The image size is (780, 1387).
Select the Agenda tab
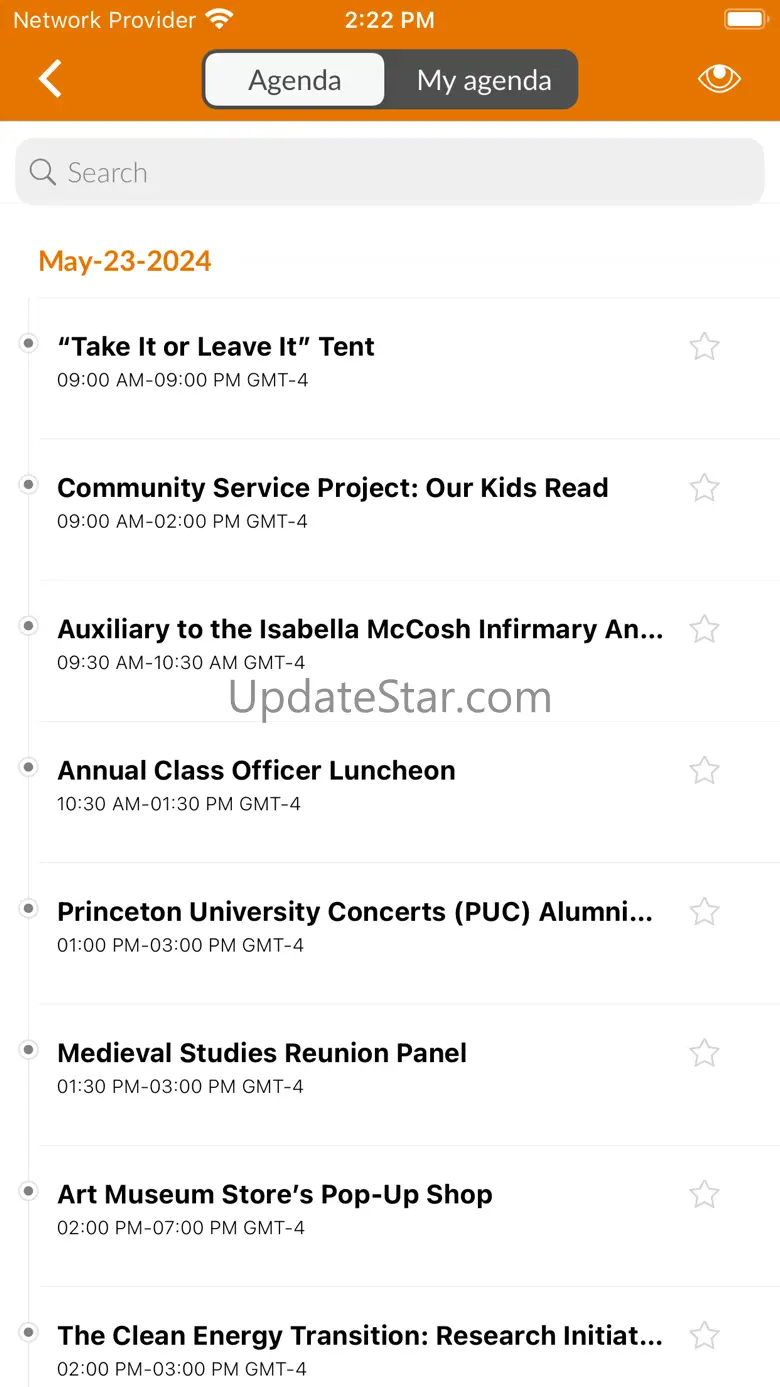(295, 80)
